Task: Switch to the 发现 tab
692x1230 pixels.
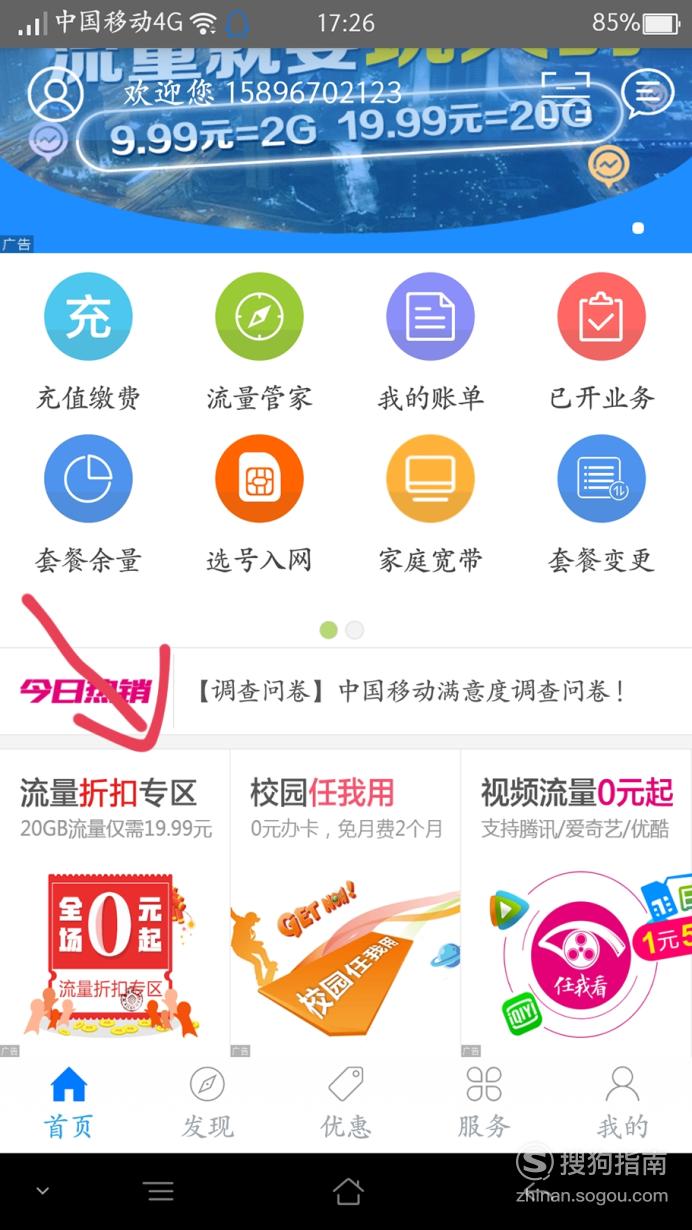Action: tap(207, 1103)
